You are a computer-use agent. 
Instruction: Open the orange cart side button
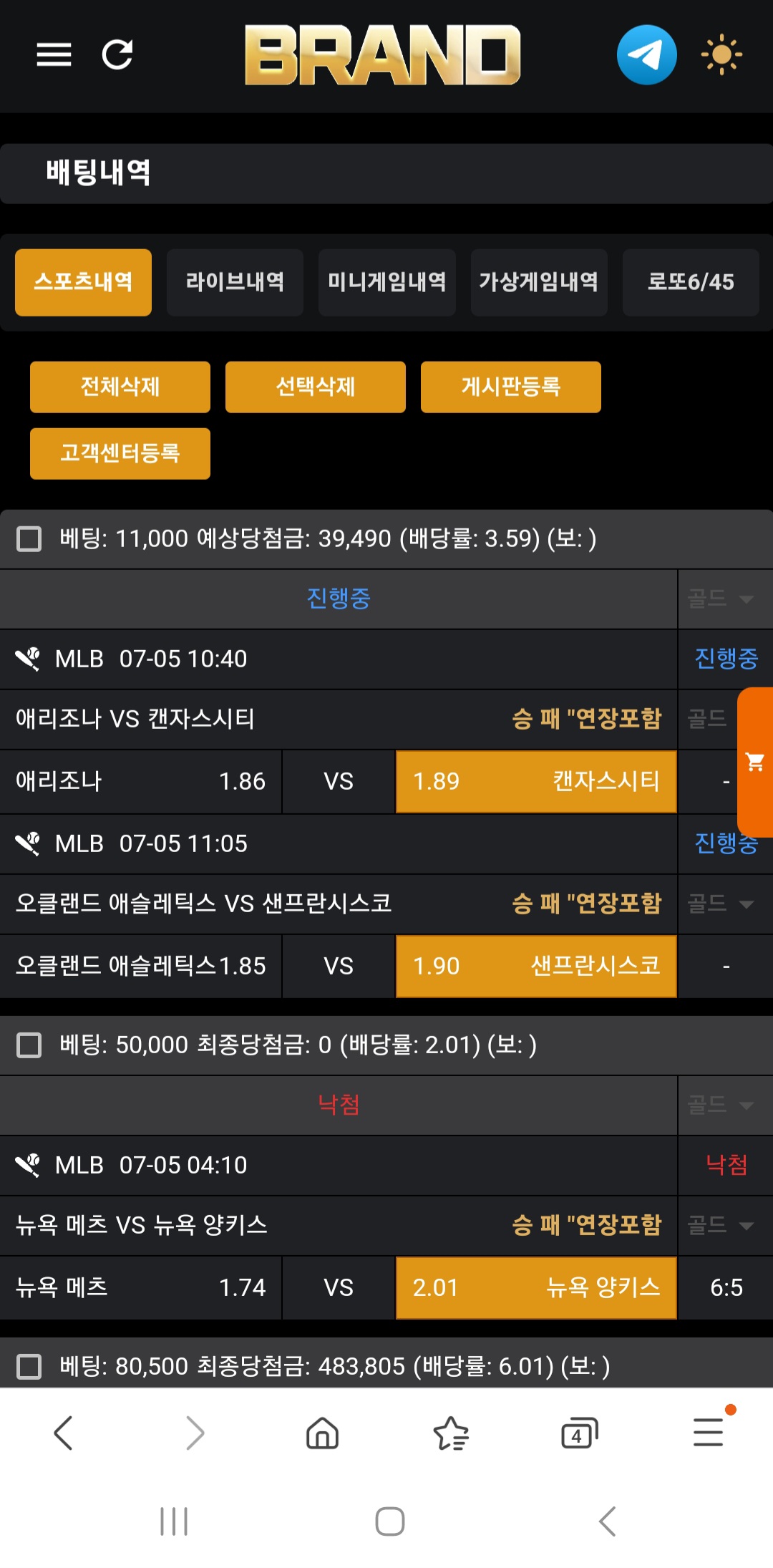(x=755, y=762)
